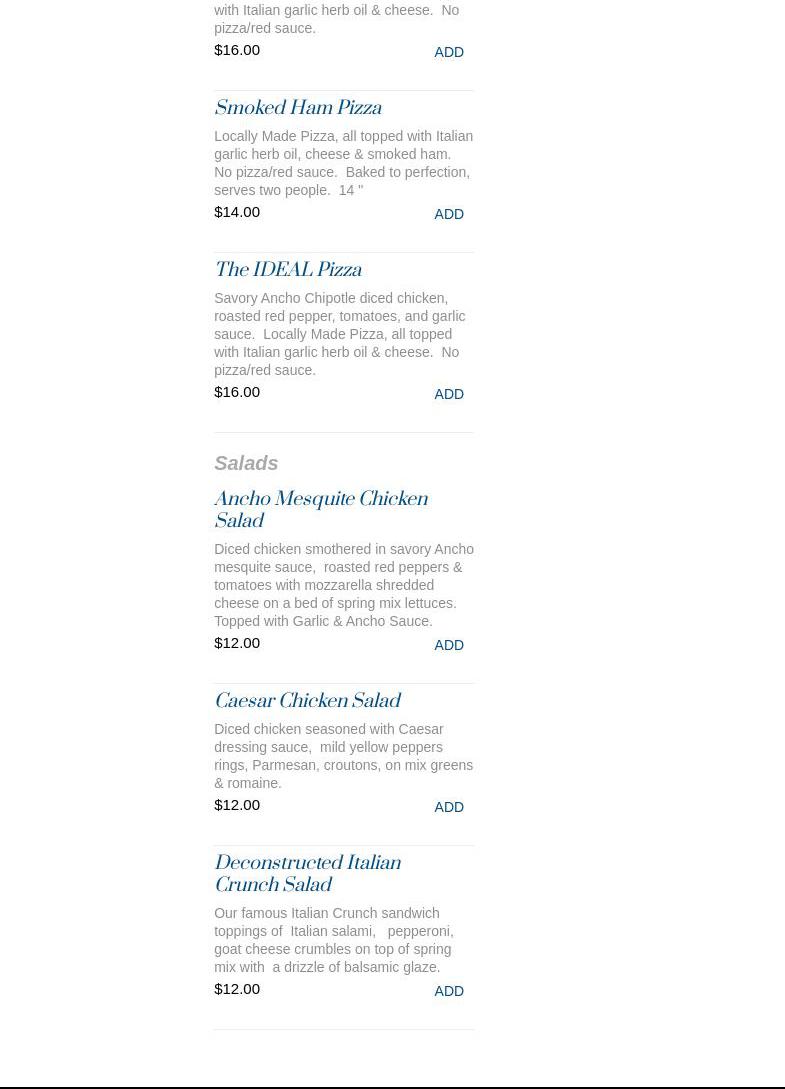Add Caesar Chicken Salad to order
785x1089 pixels.
coord(449,807)
